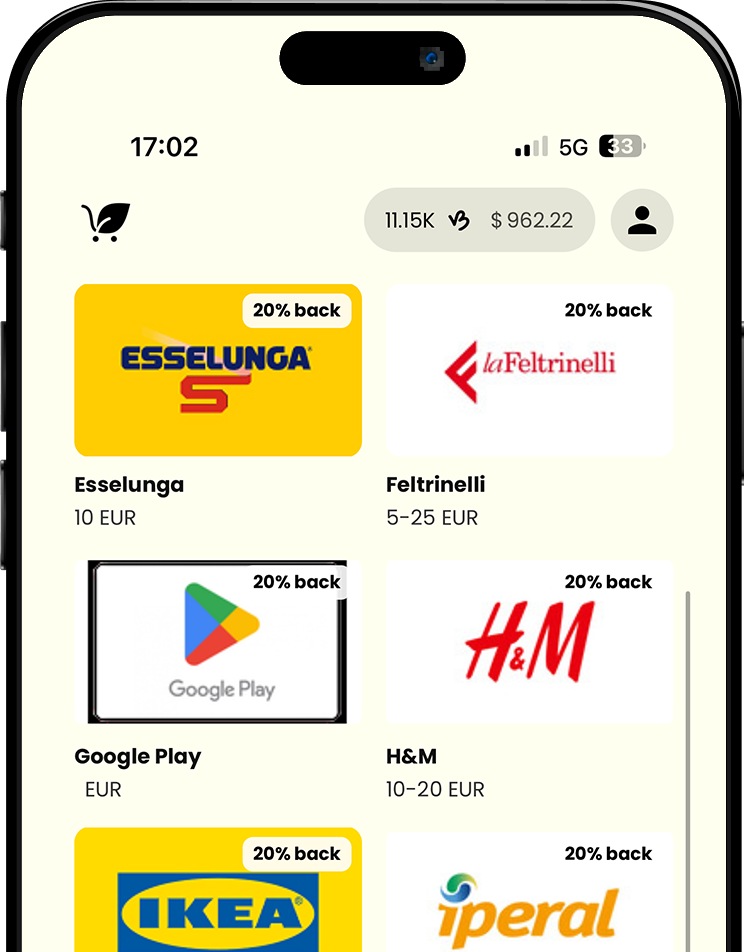This screenshot has width=744, height=952.
Task: Open the points and balance pill
Action: coord(479,220)
